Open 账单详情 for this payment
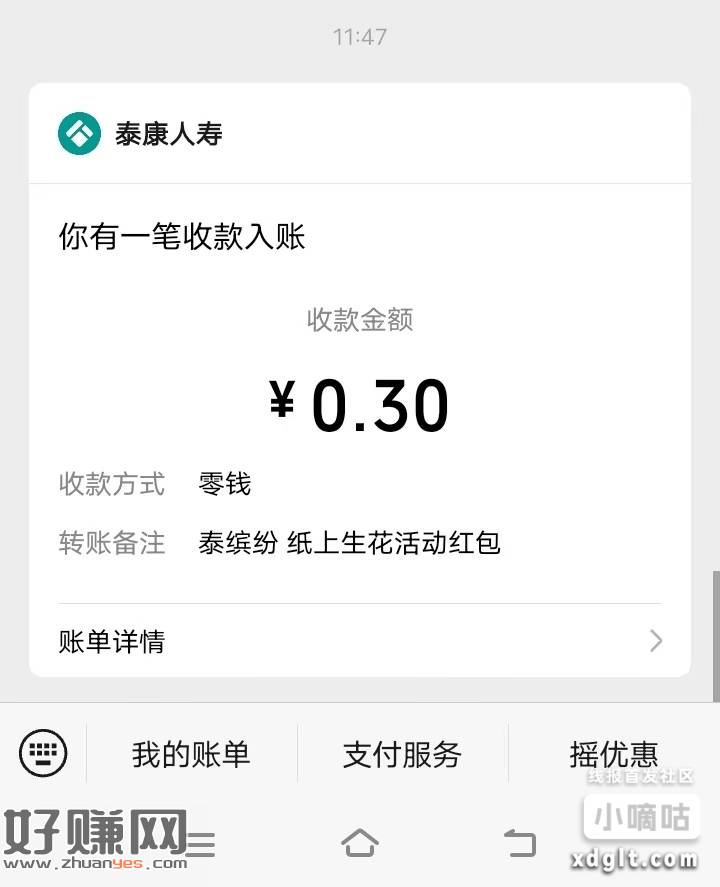The image size is (720, 887). pyautogui.click(x=360, y=641)
